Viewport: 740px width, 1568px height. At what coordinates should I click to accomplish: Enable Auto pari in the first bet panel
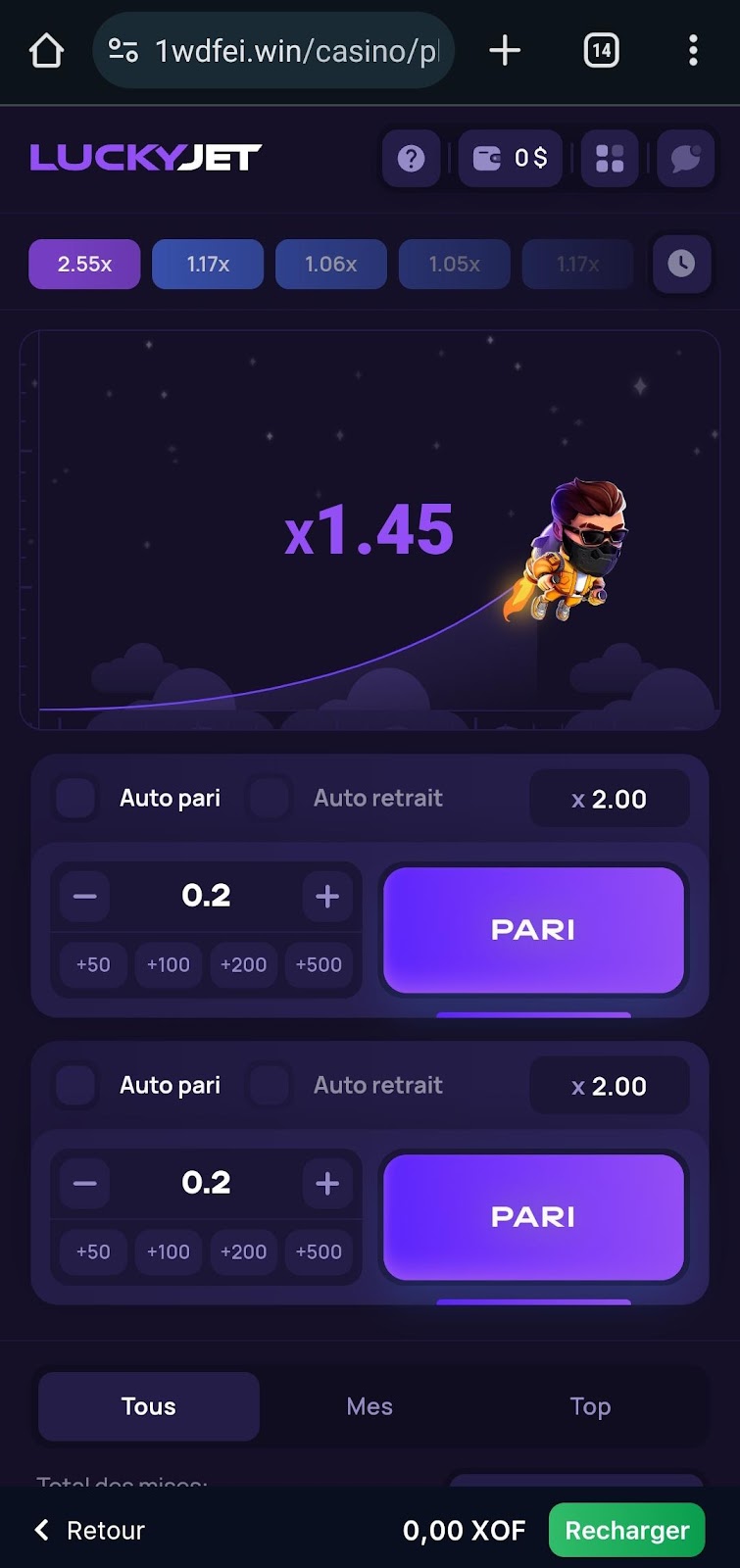[75, 798]
